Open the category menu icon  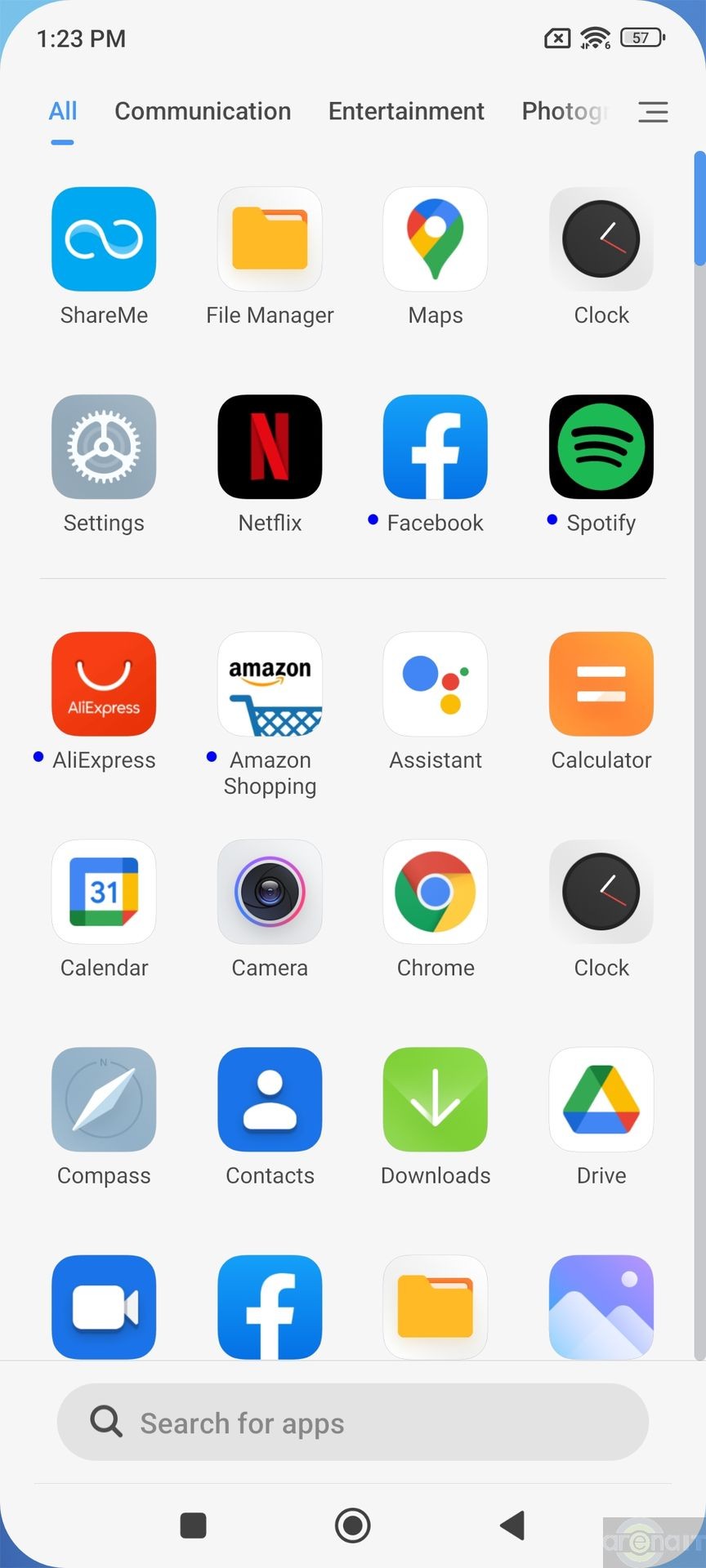pyautogui.click(x=653, y=112)
